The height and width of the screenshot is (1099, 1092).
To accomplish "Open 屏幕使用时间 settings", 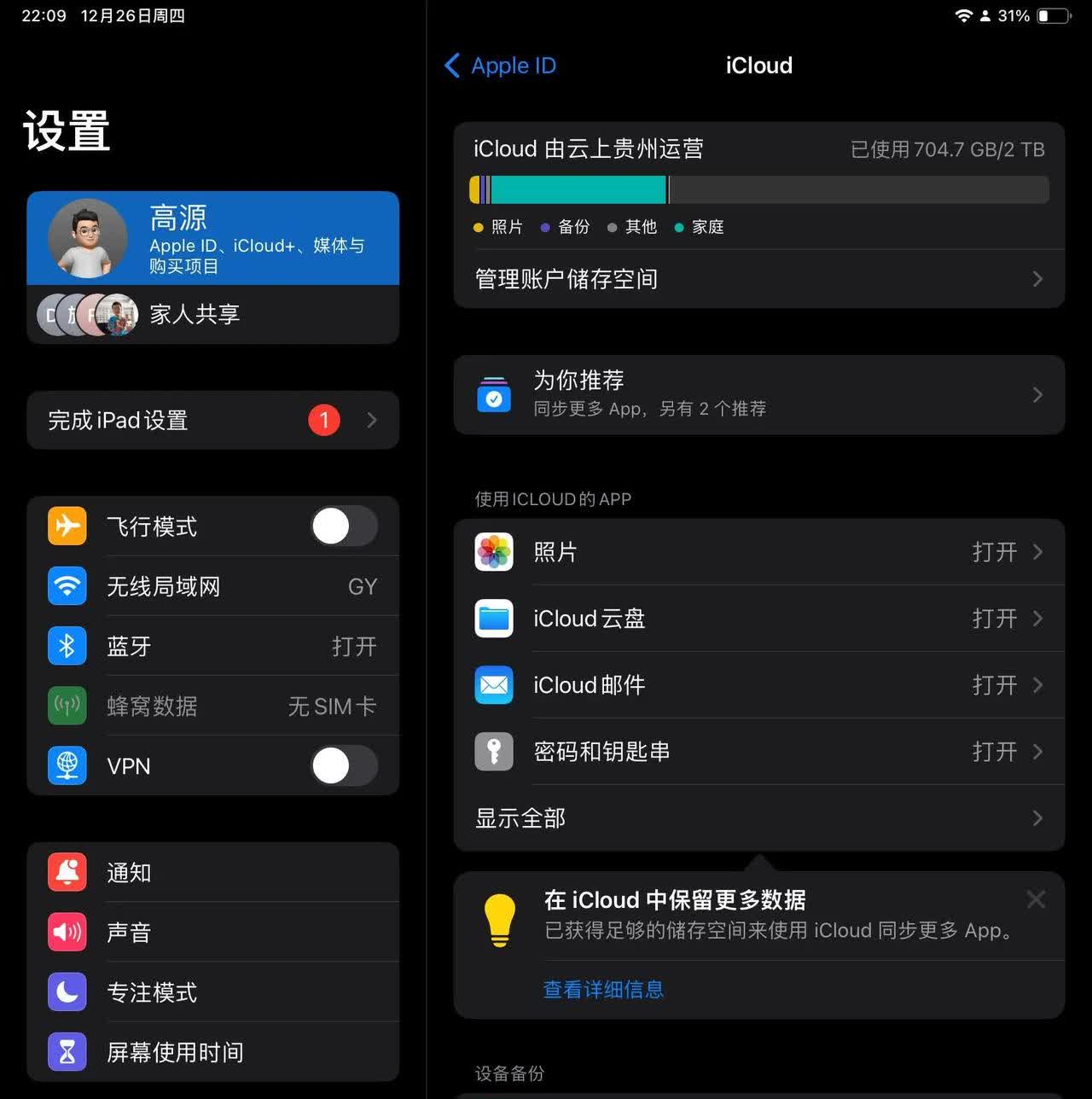I will point(212,1052).
